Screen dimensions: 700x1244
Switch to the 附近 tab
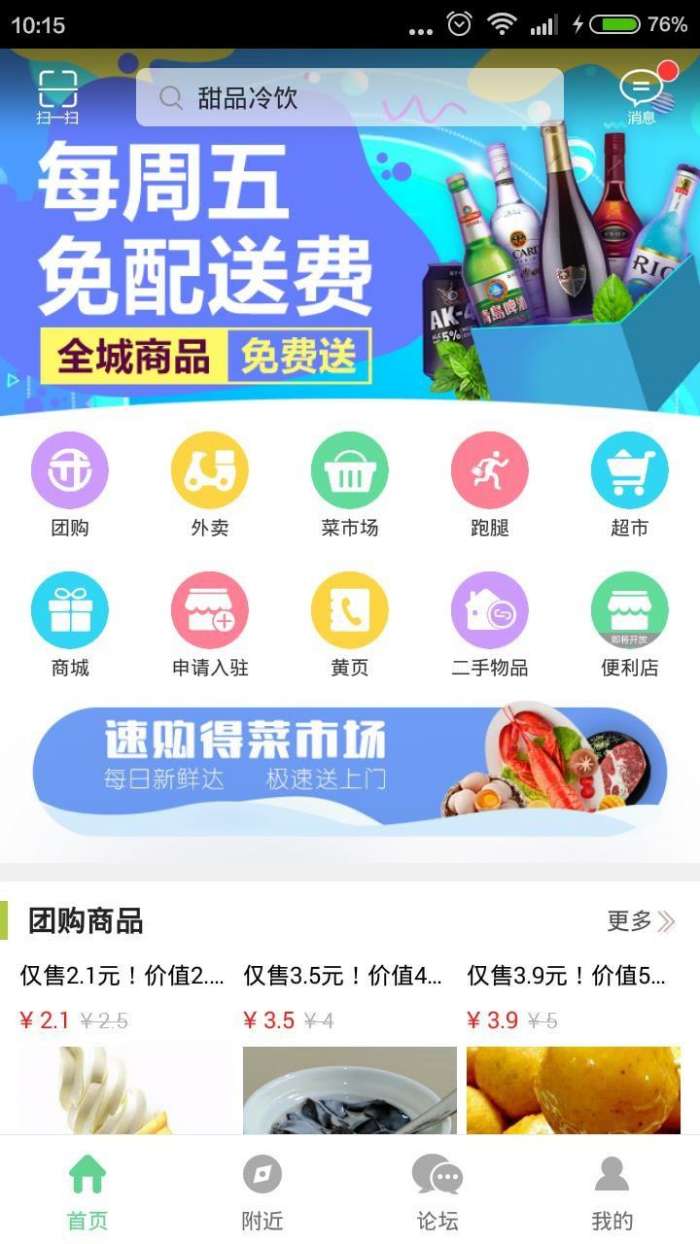[262, 1192]
